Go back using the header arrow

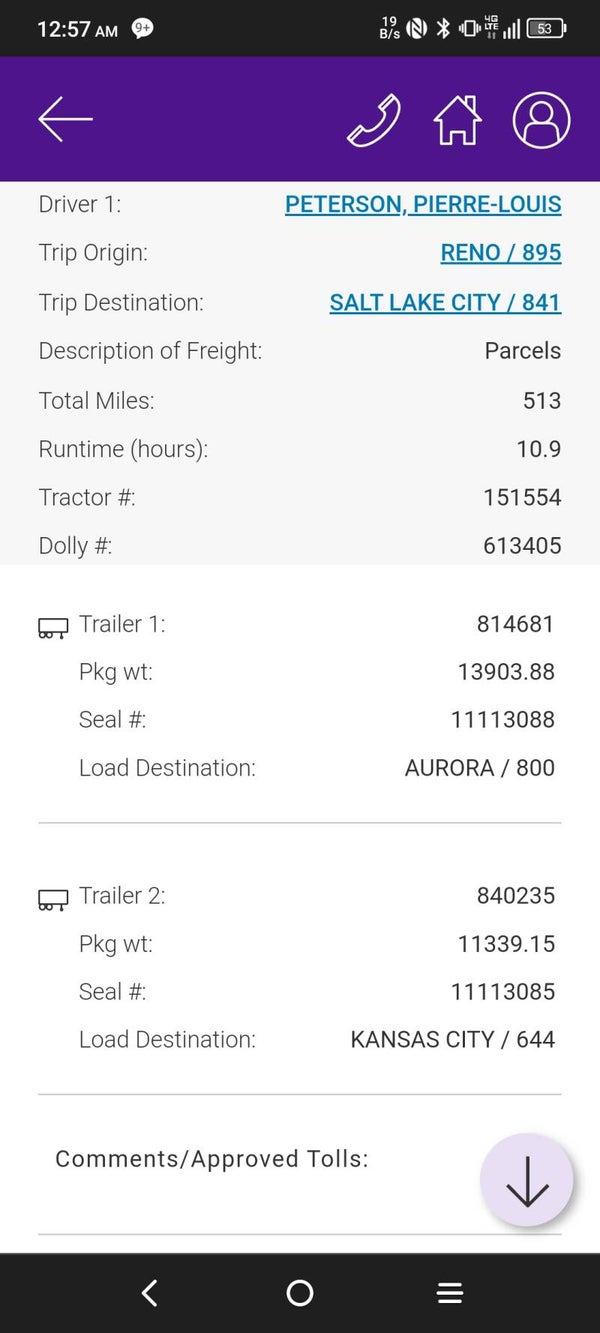pos(66,119)
